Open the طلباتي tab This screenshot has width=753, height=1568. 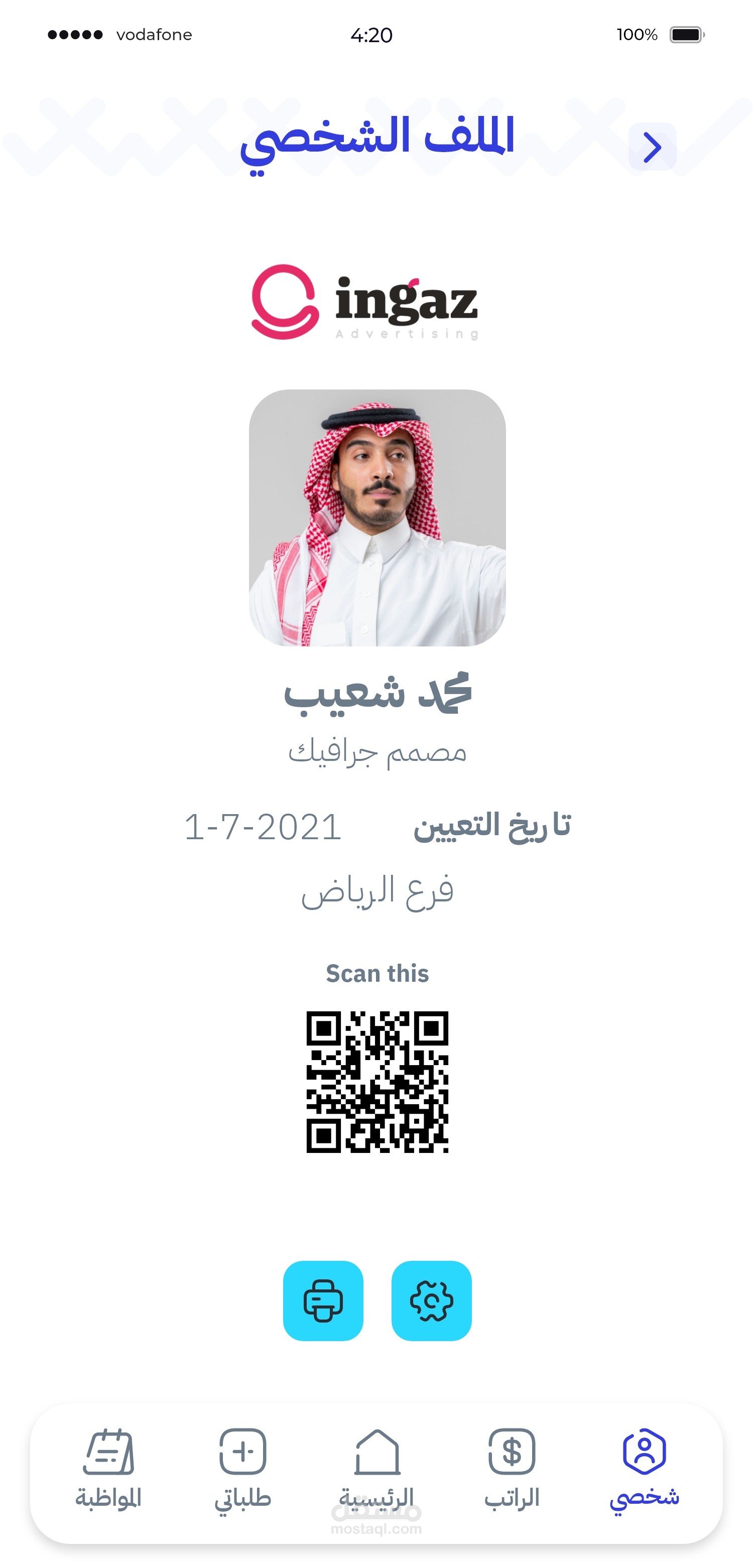click(x=242, y=1468)
